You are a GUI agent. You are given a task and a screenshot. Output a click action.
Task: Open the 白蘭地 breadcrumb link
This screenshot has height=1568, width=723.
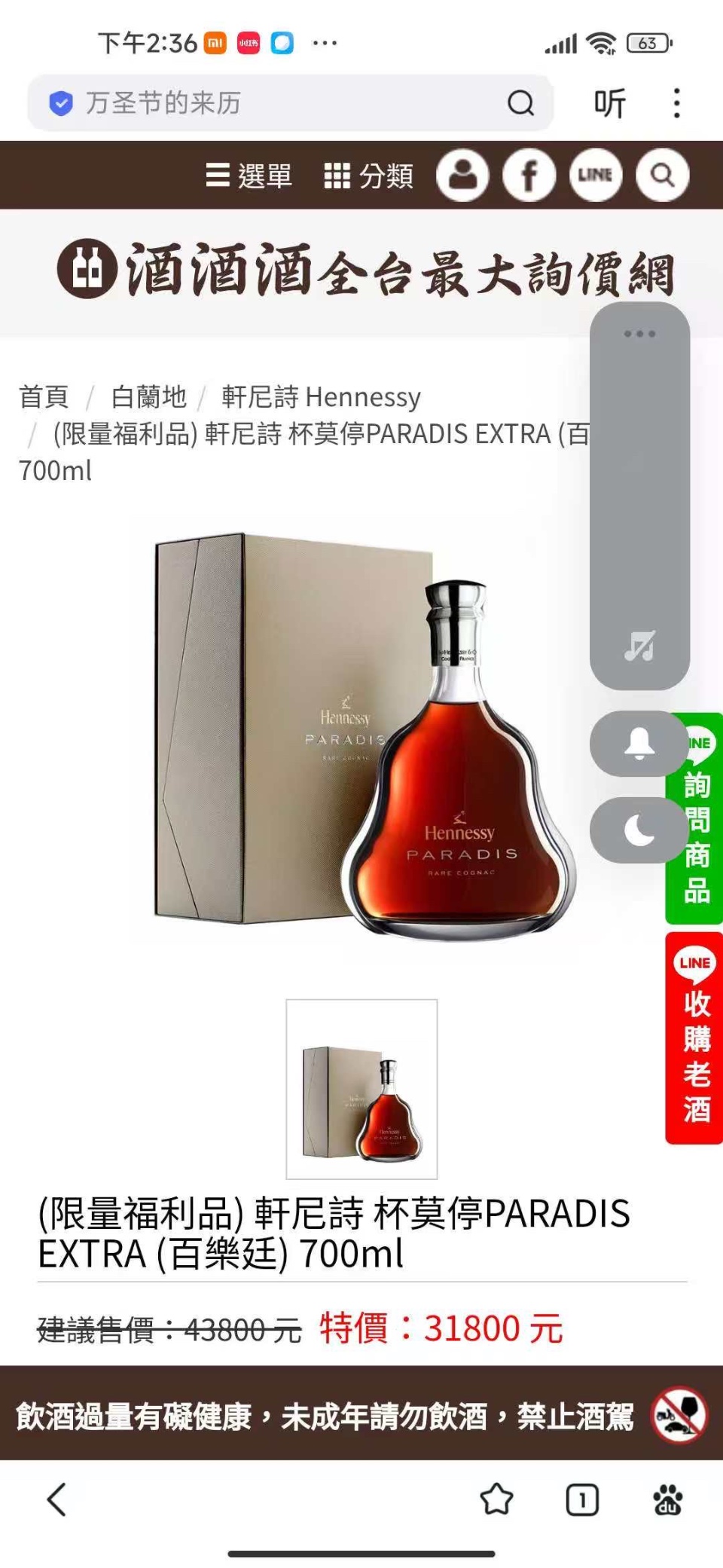(148, 396)
